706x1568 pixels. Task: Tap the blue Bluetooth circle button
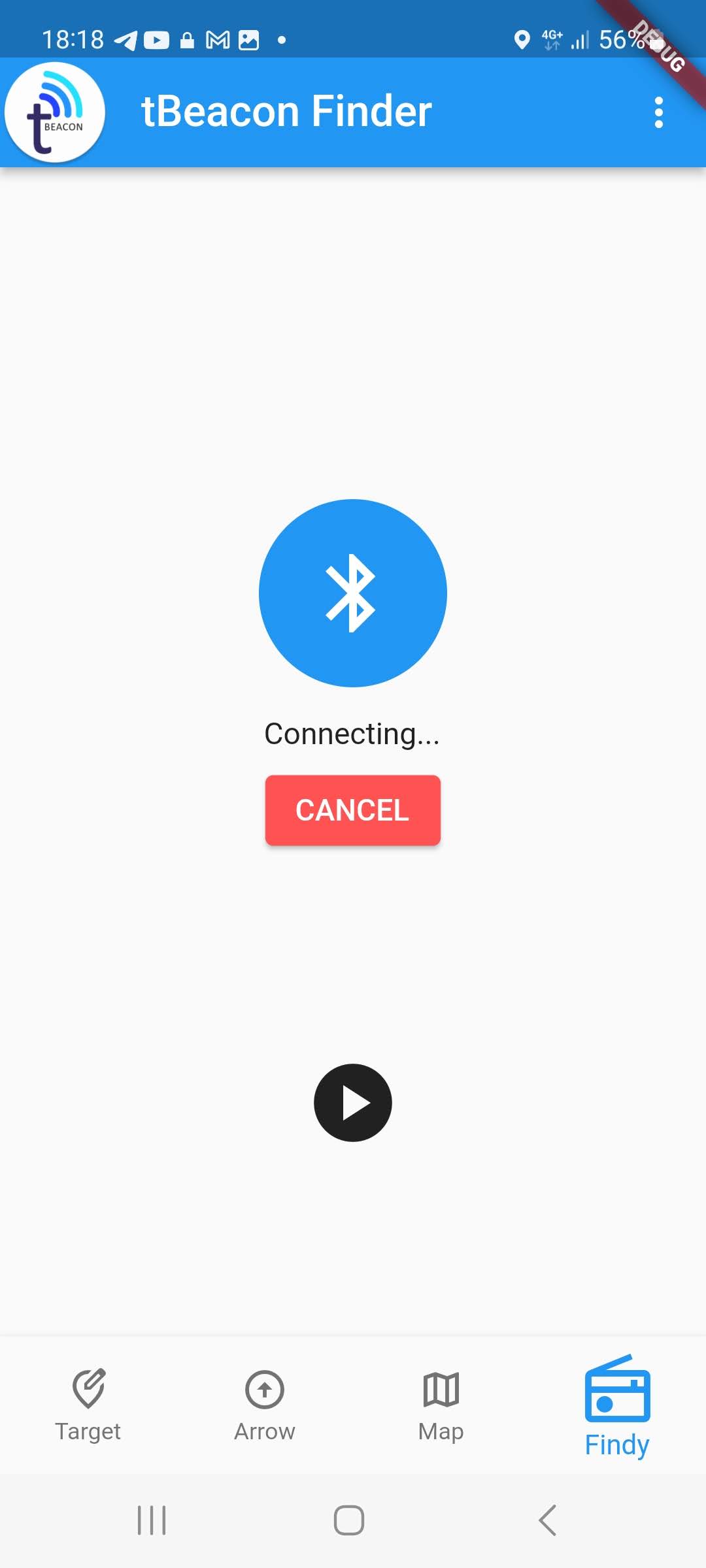tap(353, 593)
